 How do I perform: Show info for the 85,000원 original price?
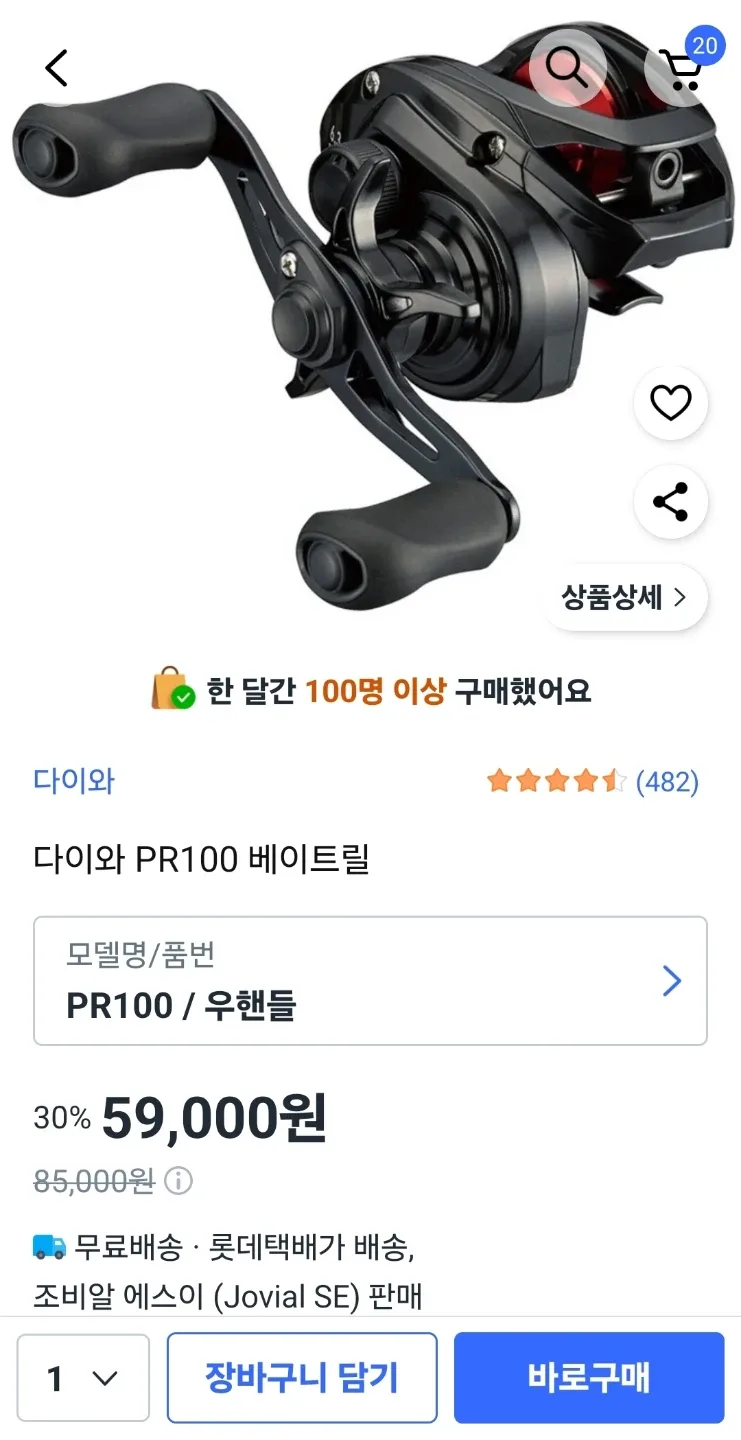tap(178, 1181)
